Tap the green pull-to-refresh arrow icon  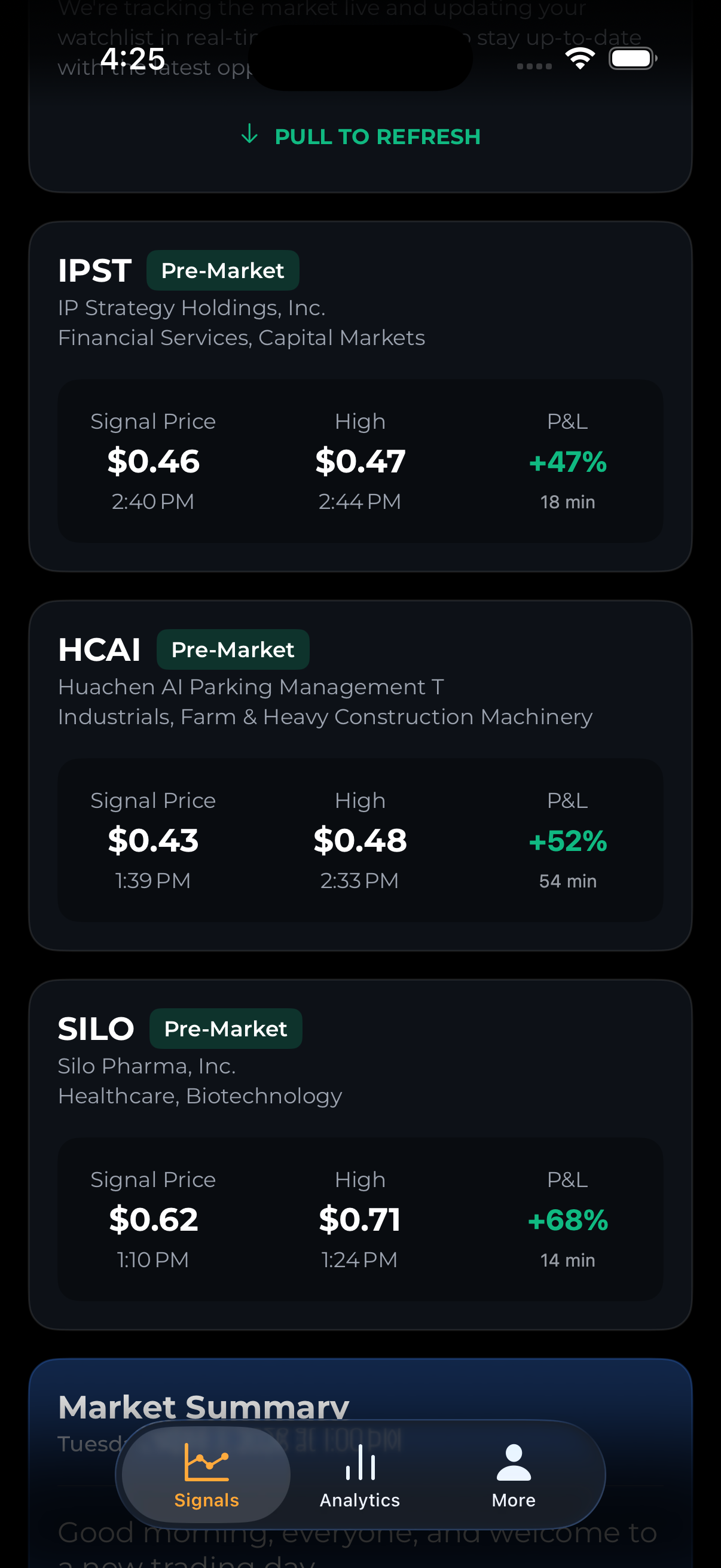point(249,136)
